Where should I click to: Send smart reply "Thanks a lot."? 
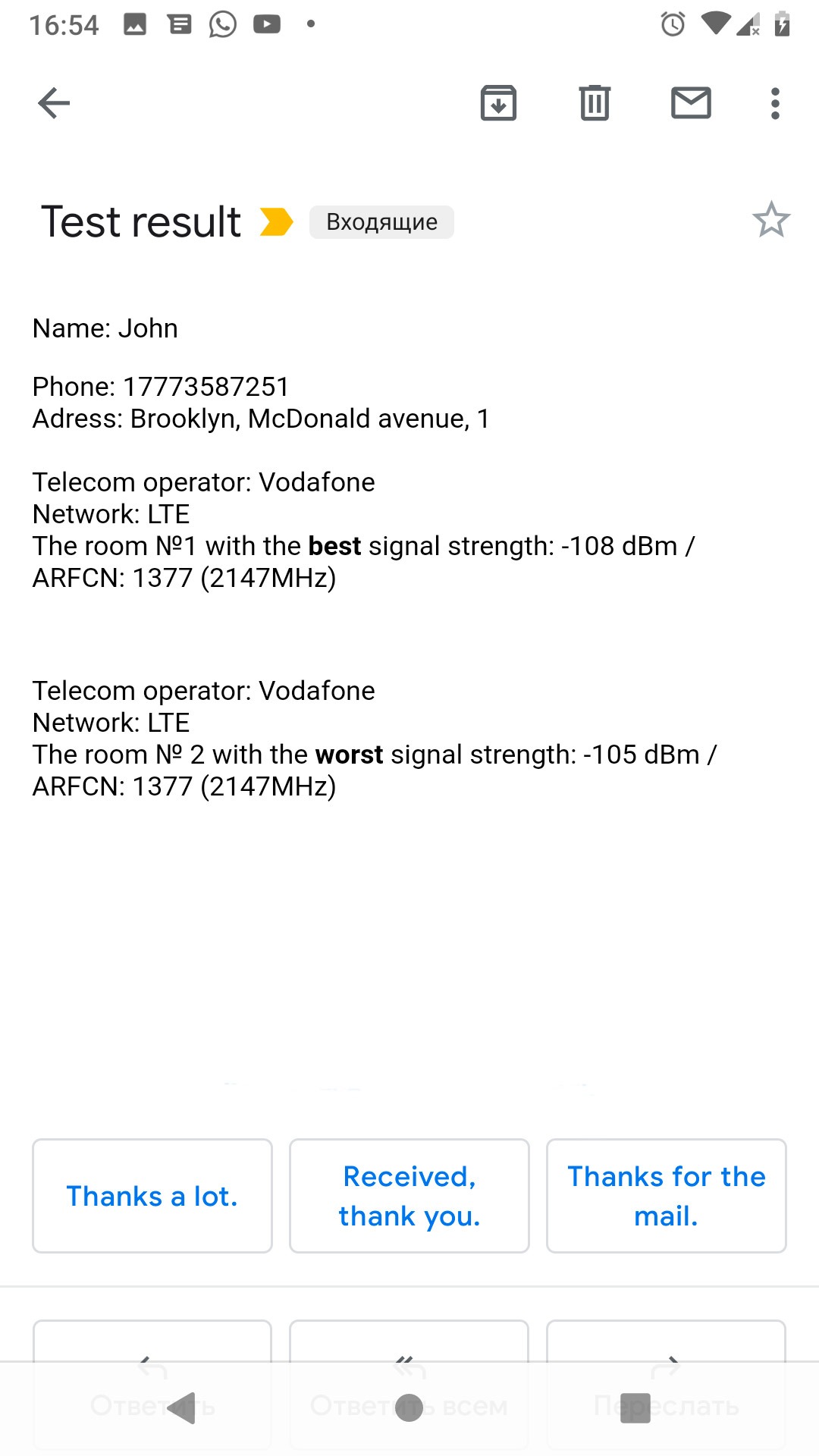(x=152, y=1196)
